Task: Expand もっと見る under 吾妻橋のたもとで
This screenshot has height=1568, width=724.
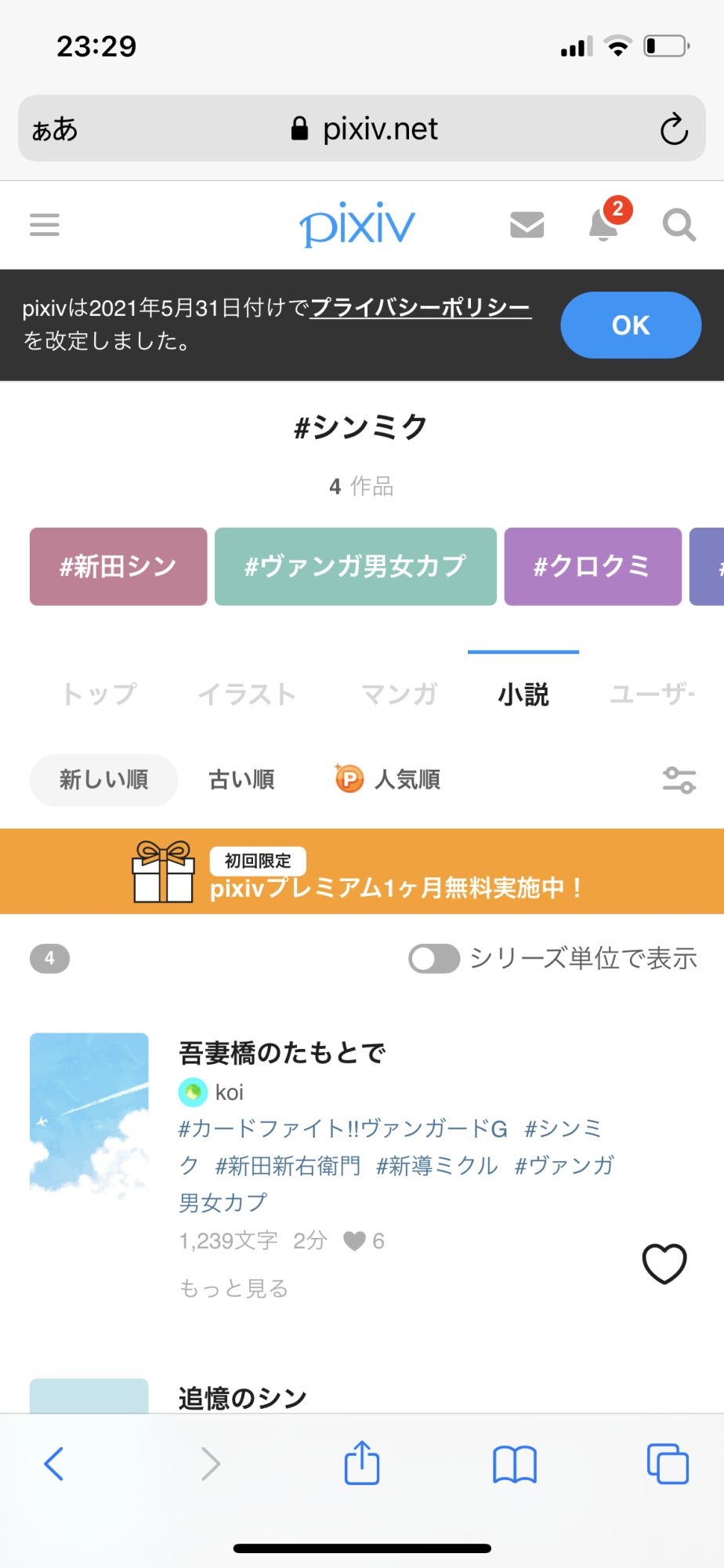Action: 233,1288
